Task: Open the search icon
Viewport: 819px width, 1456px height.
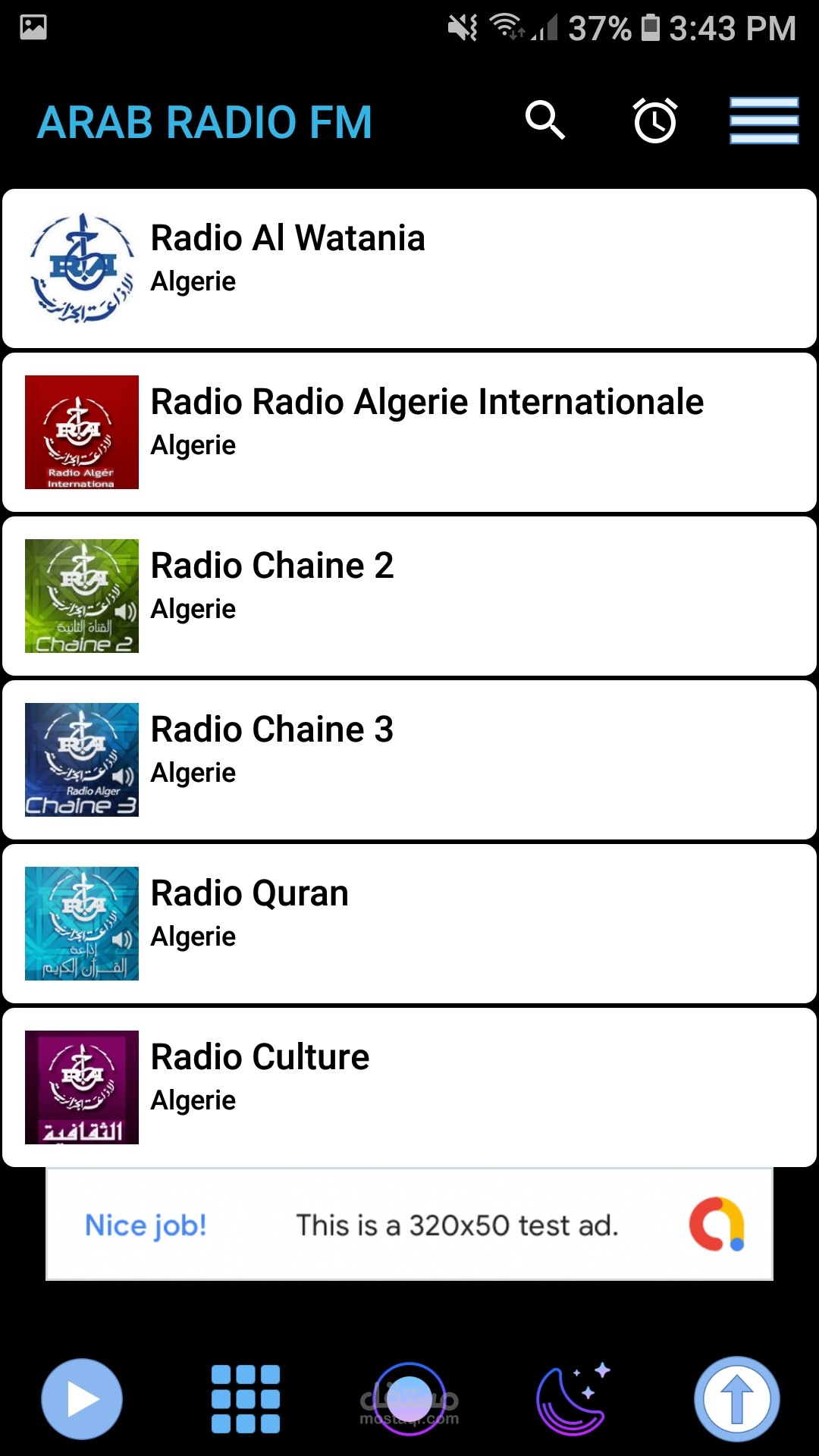Action: 545,121
